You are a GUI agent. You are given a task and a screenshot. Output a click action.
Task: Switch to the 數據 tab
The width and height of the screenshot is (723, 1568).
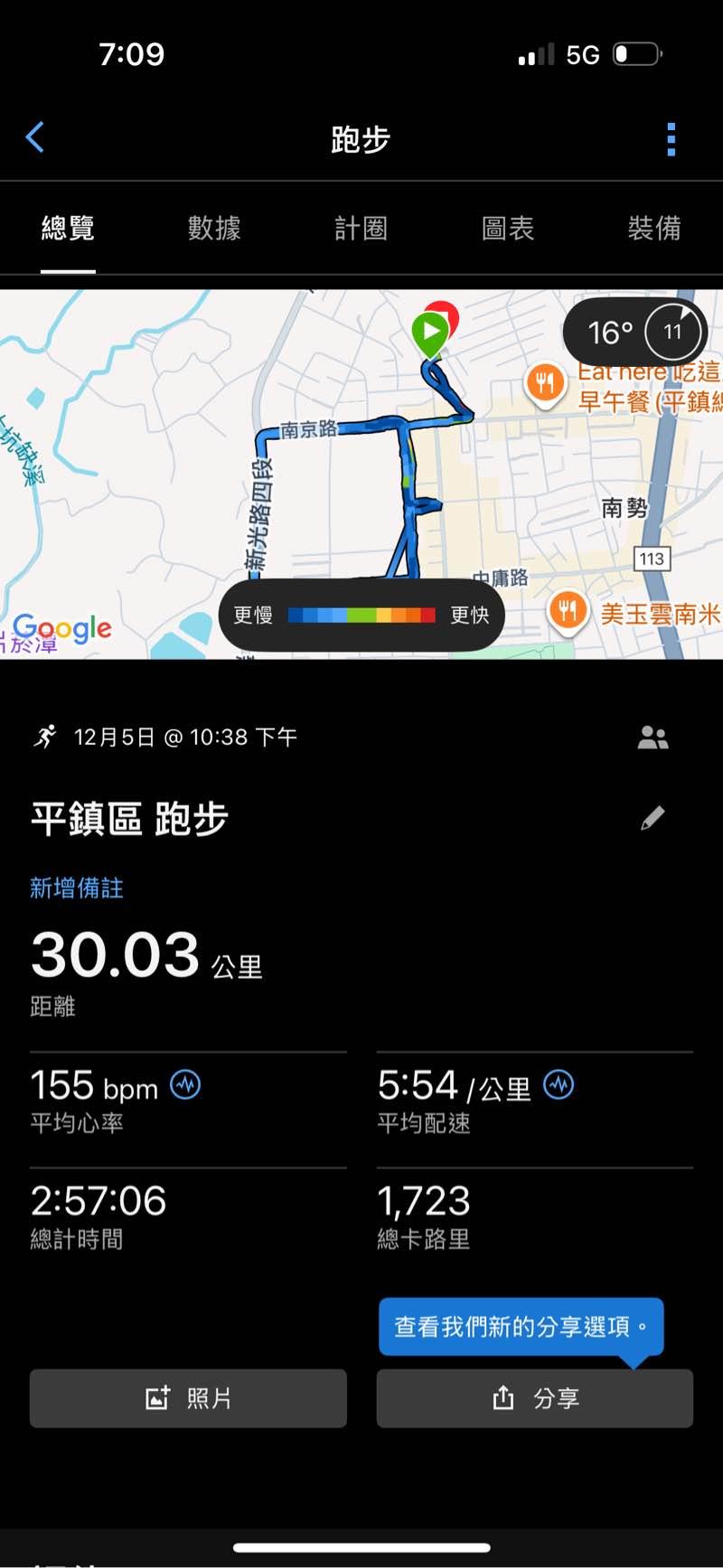[214, 228]
